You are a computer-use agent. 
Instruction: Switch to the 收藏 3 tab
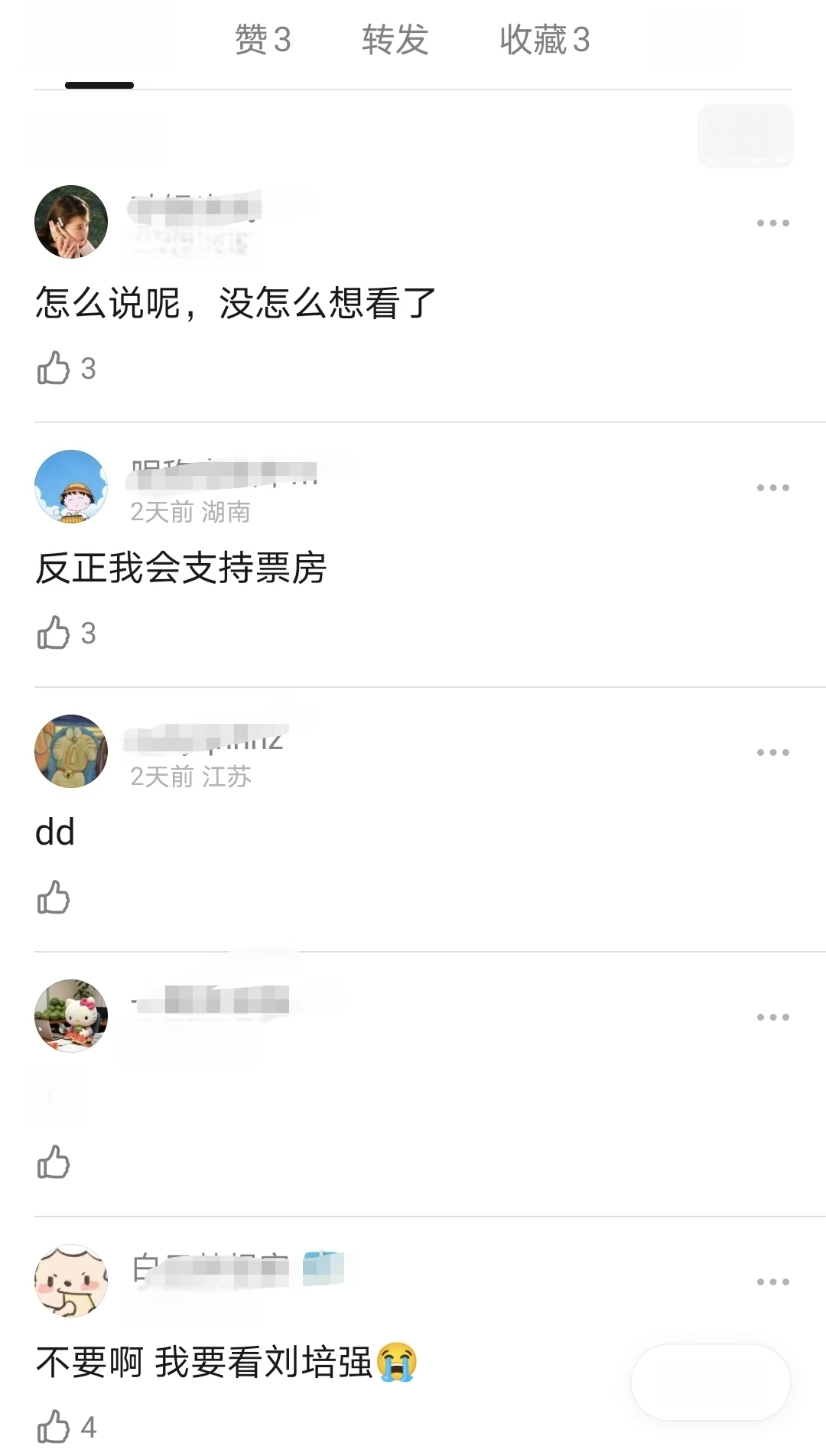pyautogui.click(x=545, y=40)
